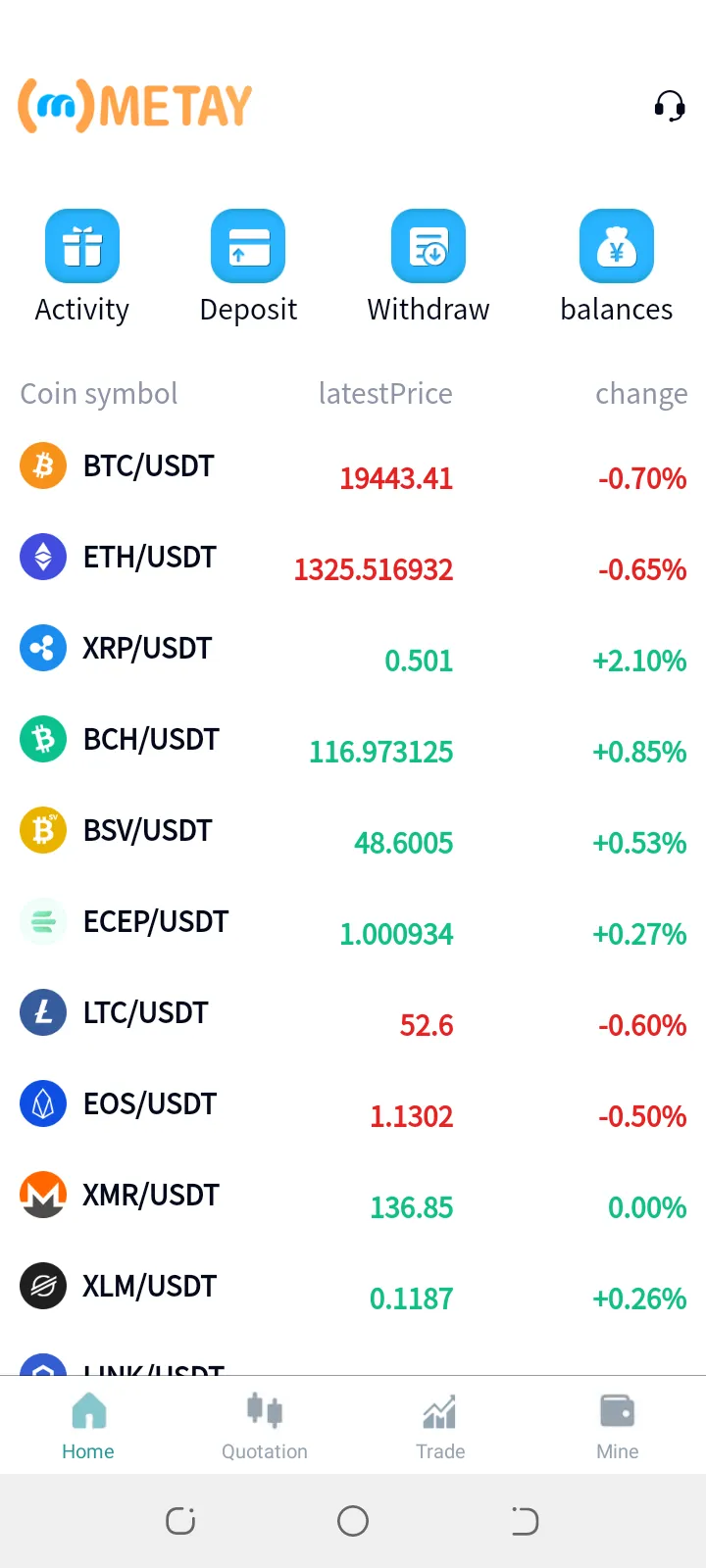View balances
706x1568 pixels.
pos(617,266)
